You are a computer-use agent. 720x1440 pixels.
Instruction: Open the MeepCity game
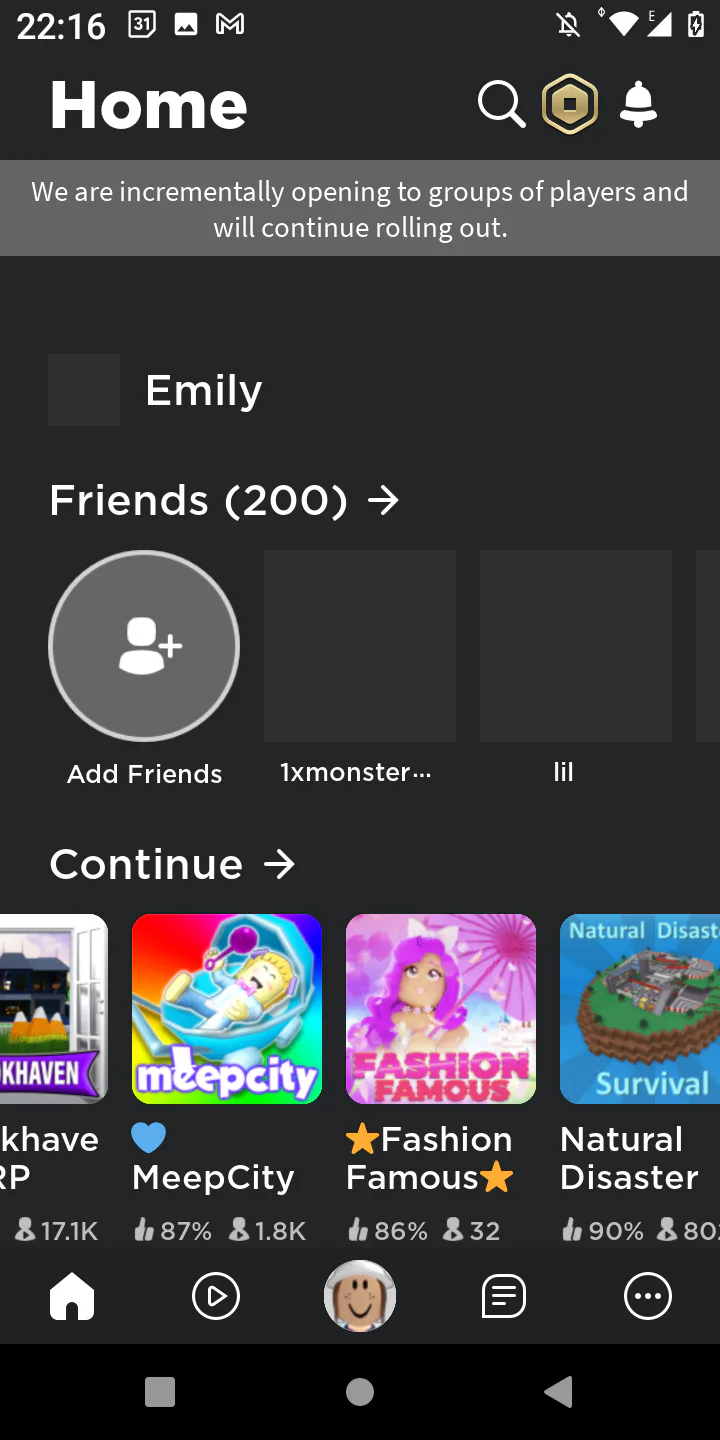227,1008
